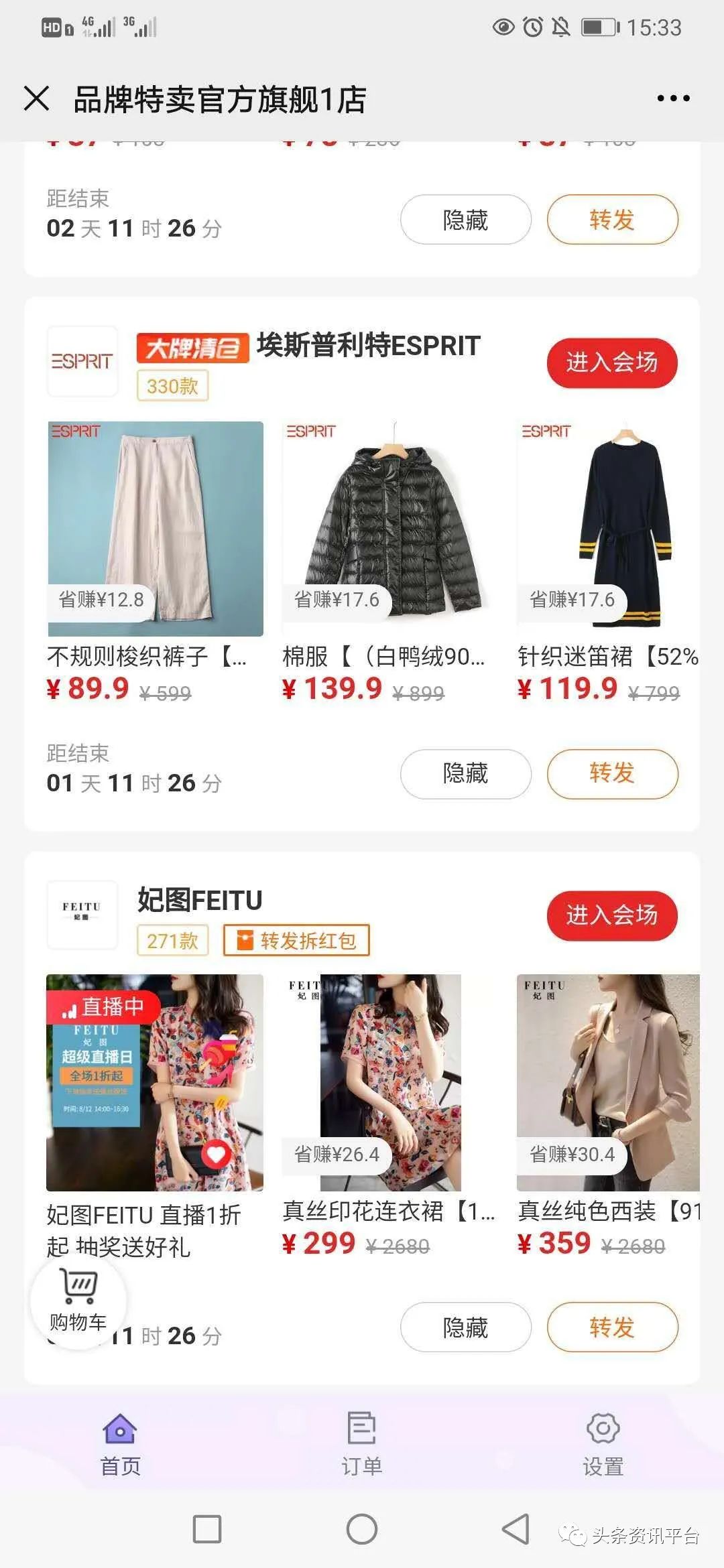This screenshot has height=1568, width=724.
Task: Open the 设置 settings tab
Action: click(x=603, y=1445)
